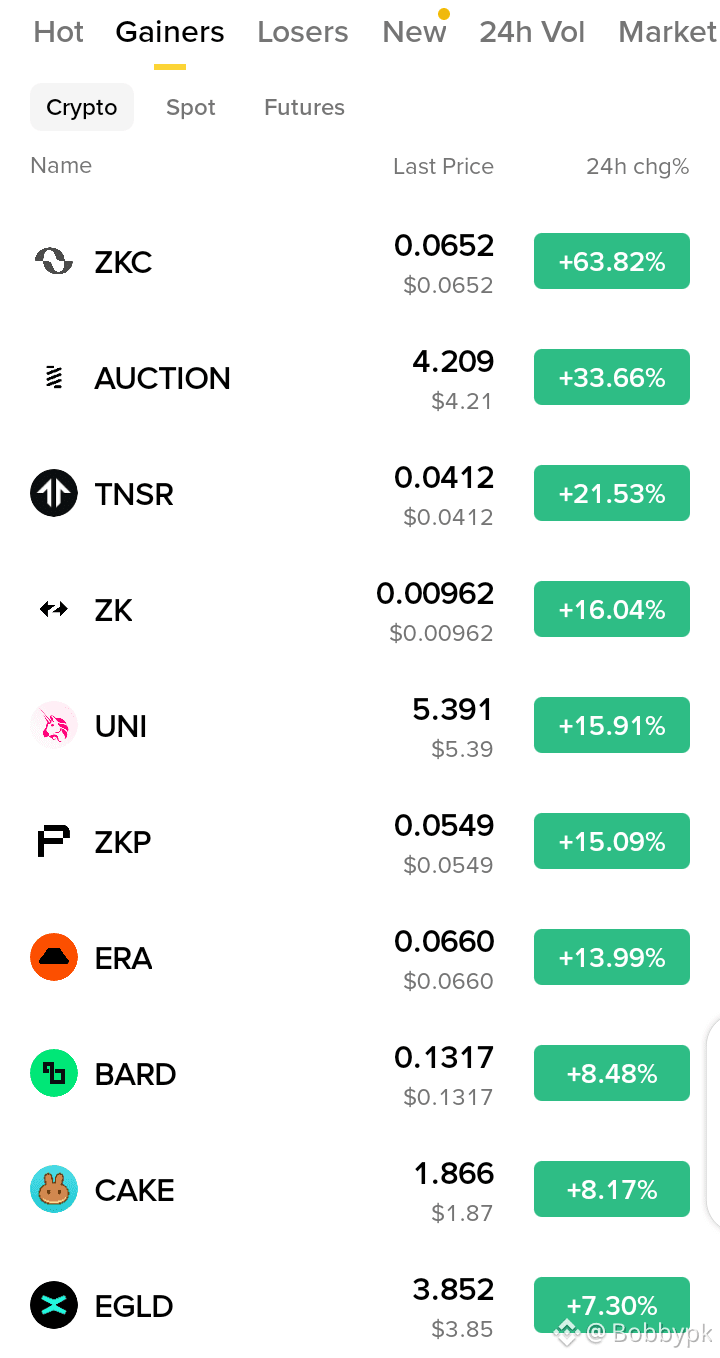Switch to the Losers tab
Image resolution: width=720 pixels, height=1358 pixels.
coord(302,32)
